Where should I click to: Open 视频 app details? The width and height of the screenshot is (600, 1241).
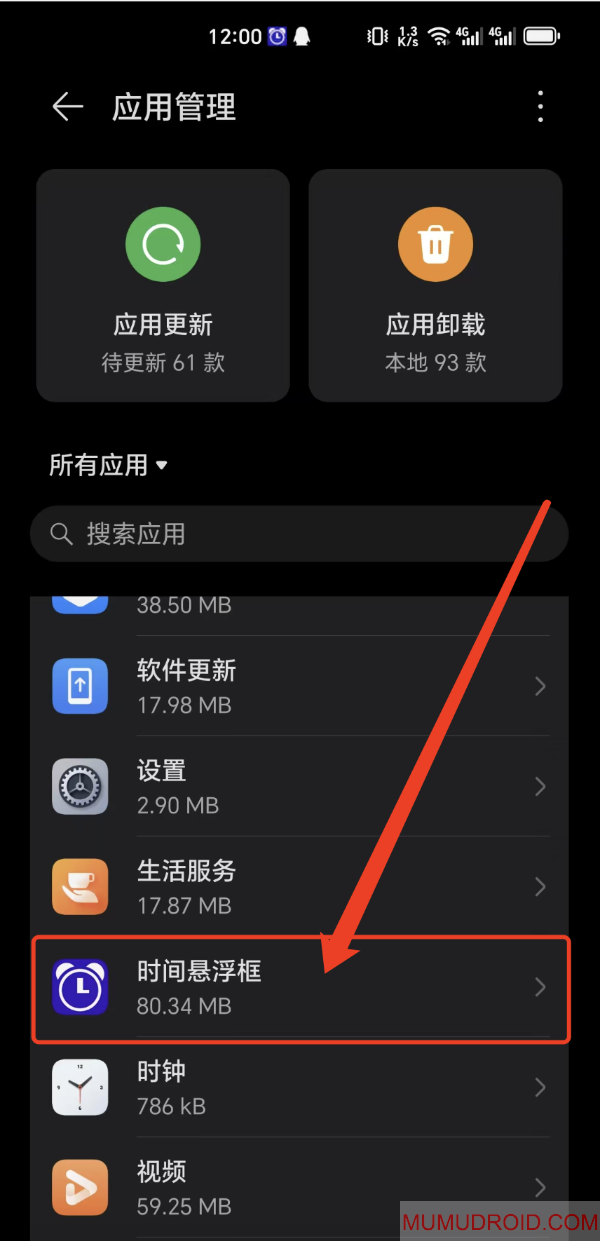[x=299, y=1187]
